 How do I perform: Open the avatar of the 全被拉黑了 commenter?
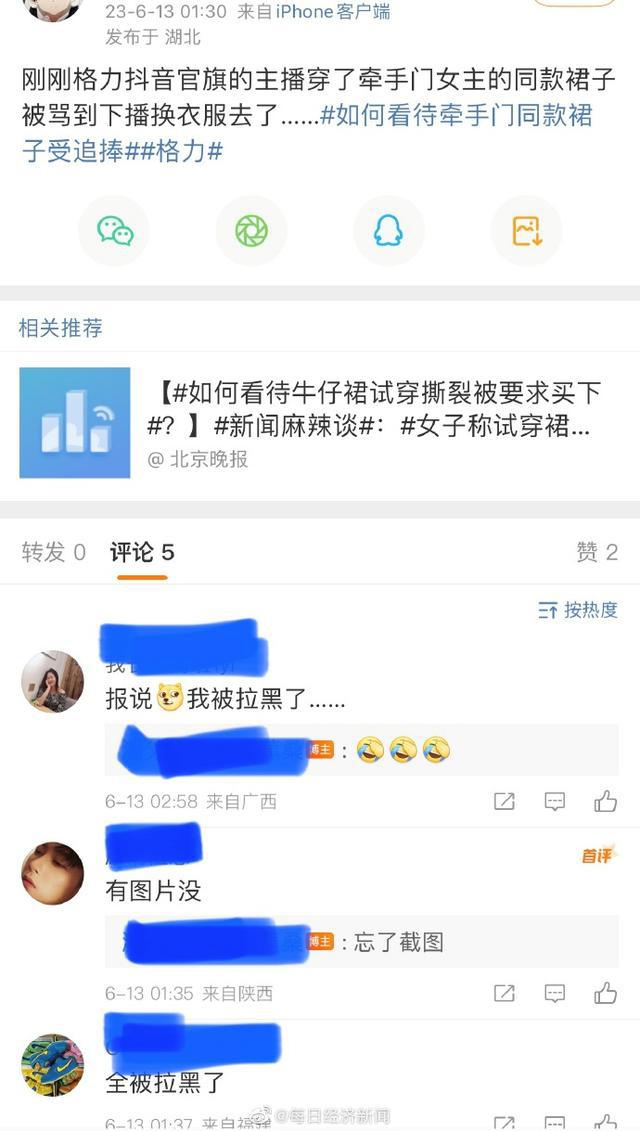(53, 1065)
